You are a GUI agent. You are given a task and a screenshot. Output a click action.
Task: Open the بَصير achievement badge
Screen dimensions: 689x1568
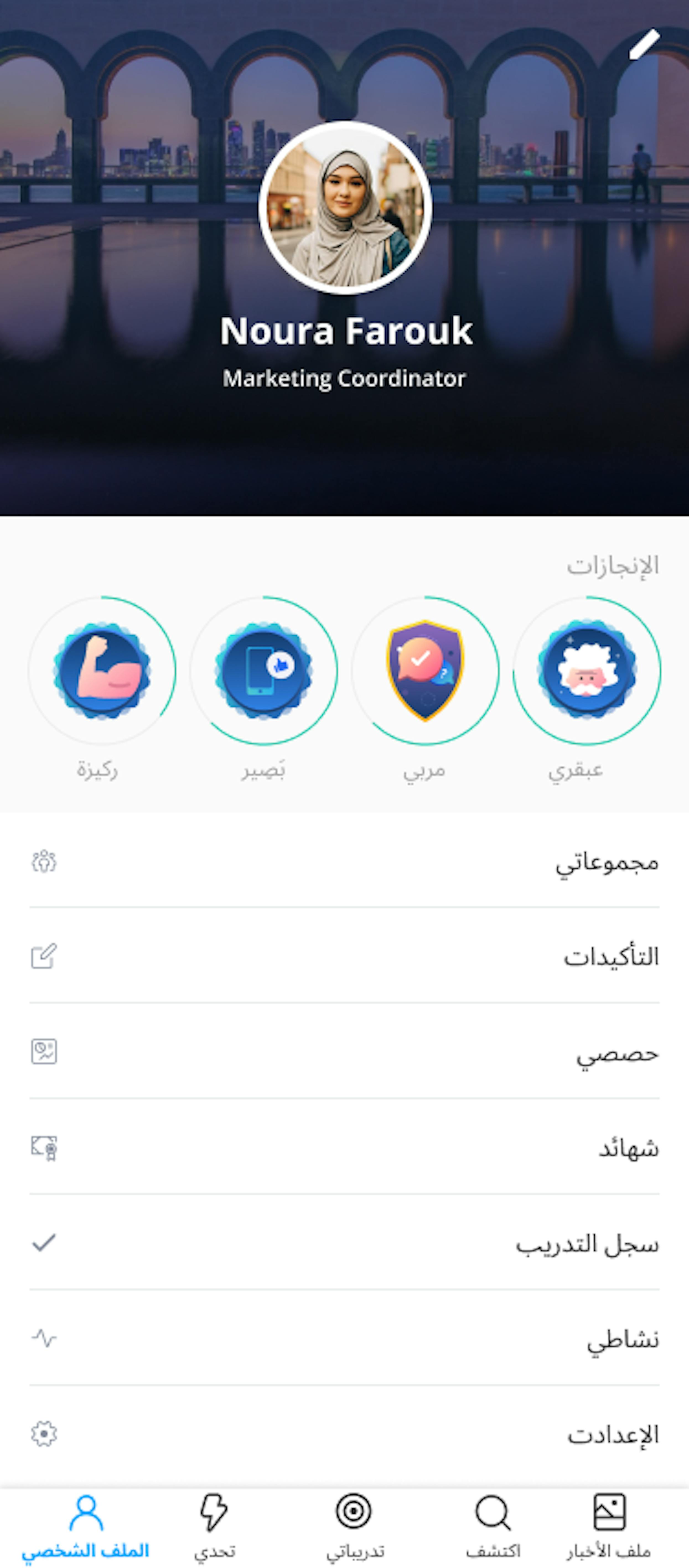tap(263, 670)
